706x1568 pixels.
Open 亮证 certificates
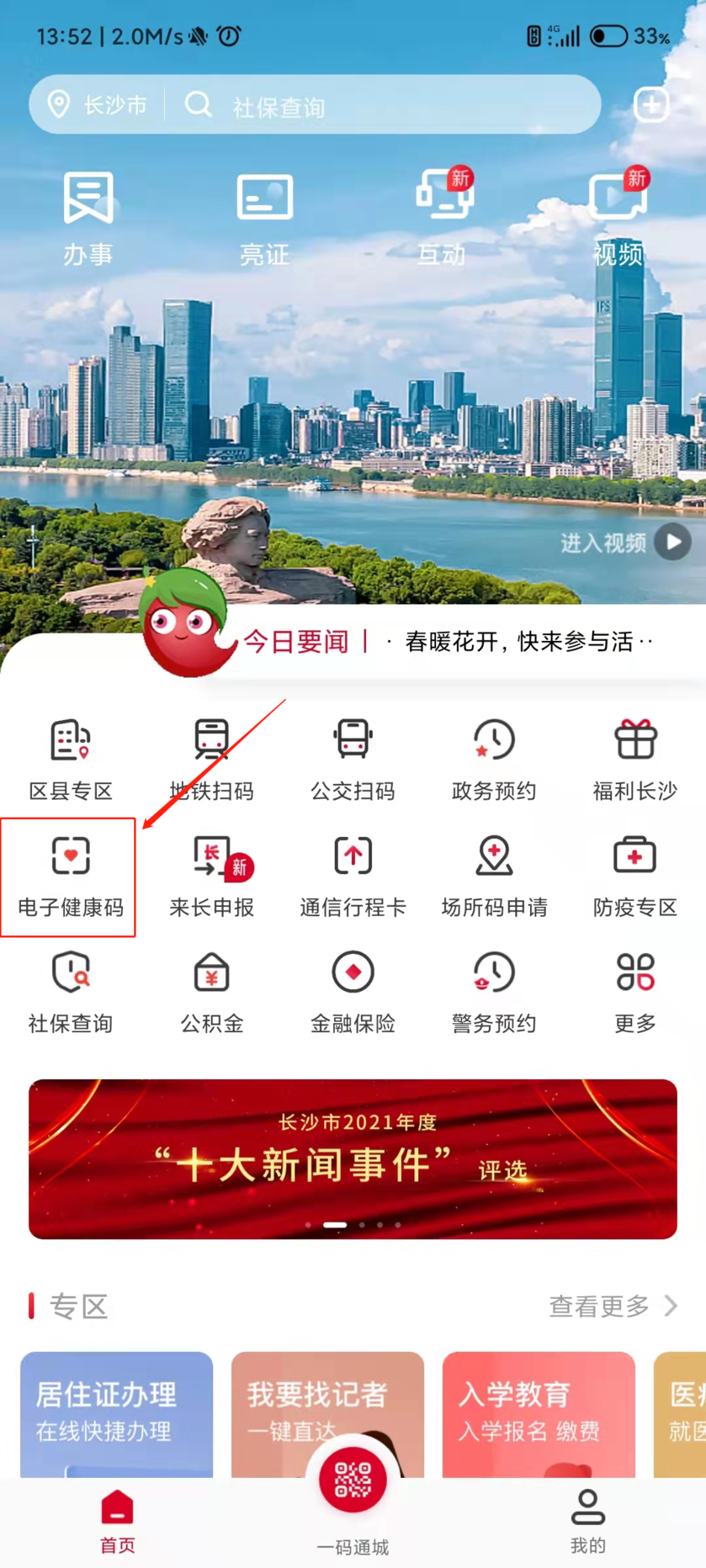click(264, 216)
